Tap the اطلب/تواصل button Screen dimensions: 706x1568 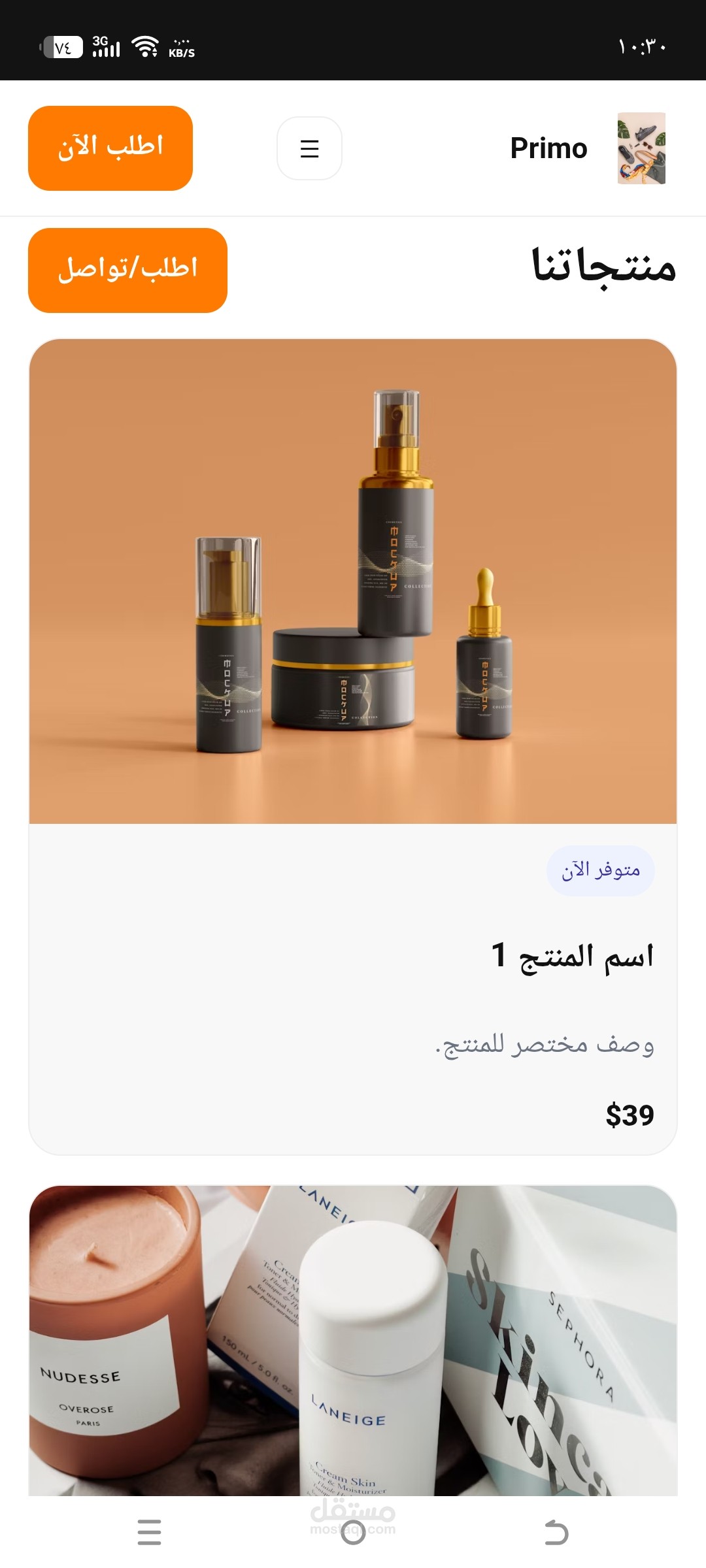tap(127, 270)
